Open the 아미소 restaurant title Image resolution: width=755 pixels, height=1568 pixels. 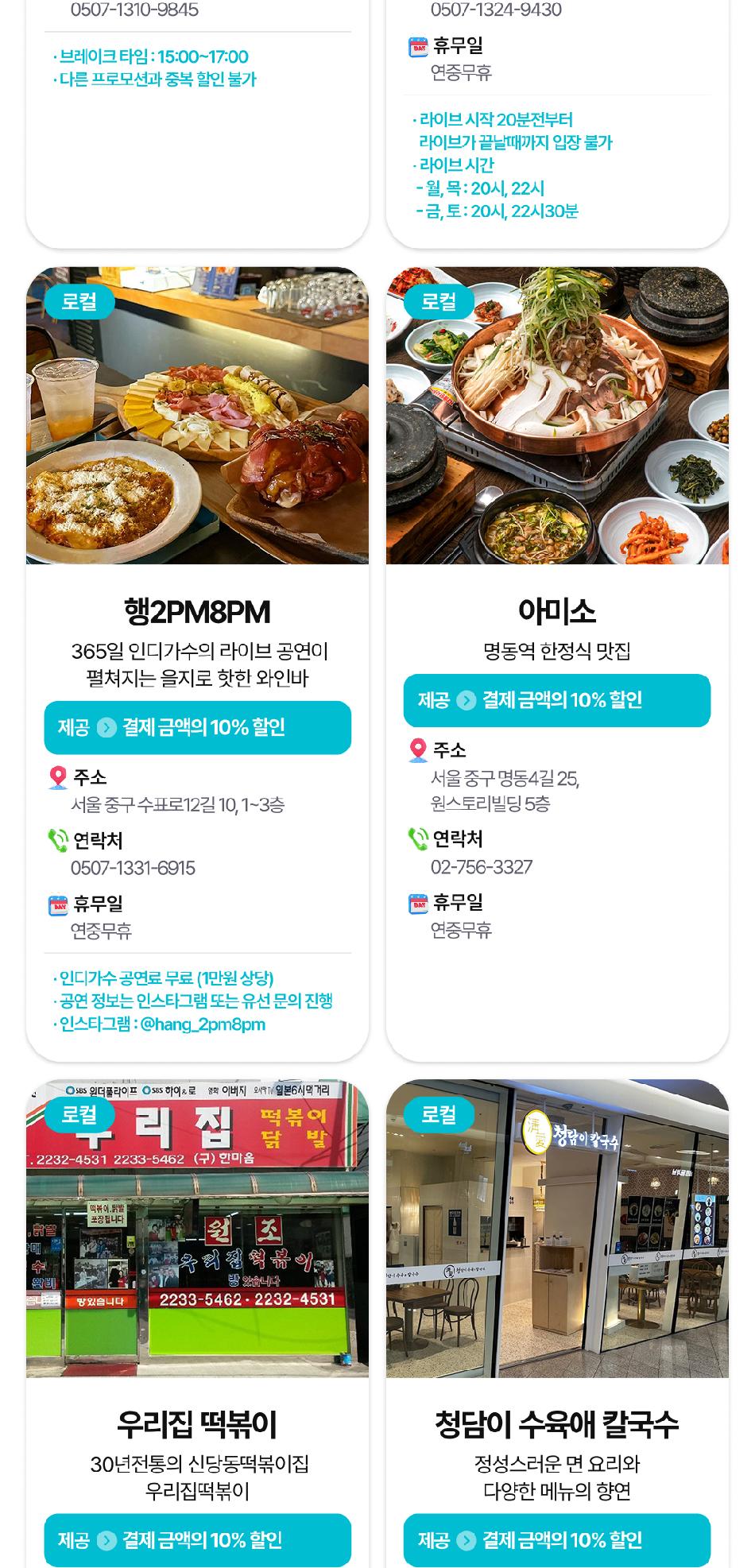(556, 607)
